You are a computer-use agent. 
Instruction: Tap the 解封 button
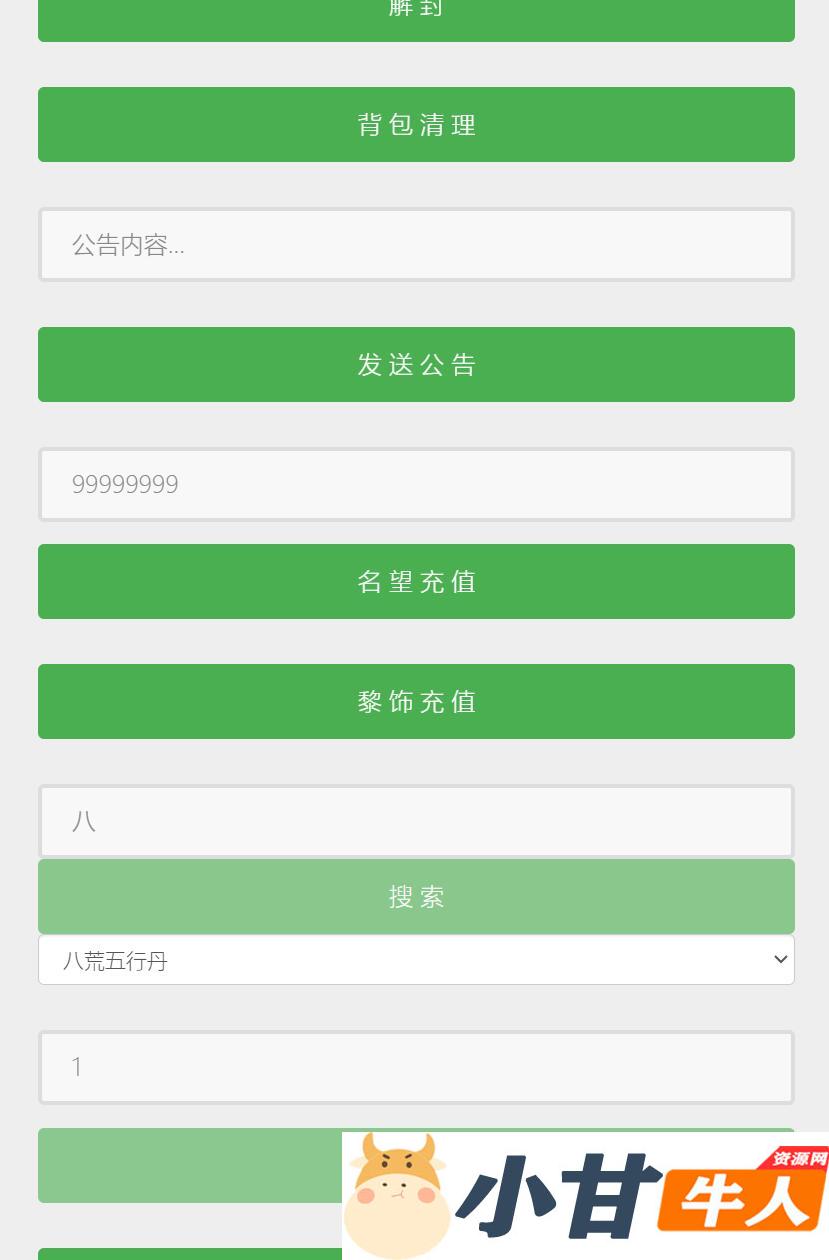tap(416, 18)
